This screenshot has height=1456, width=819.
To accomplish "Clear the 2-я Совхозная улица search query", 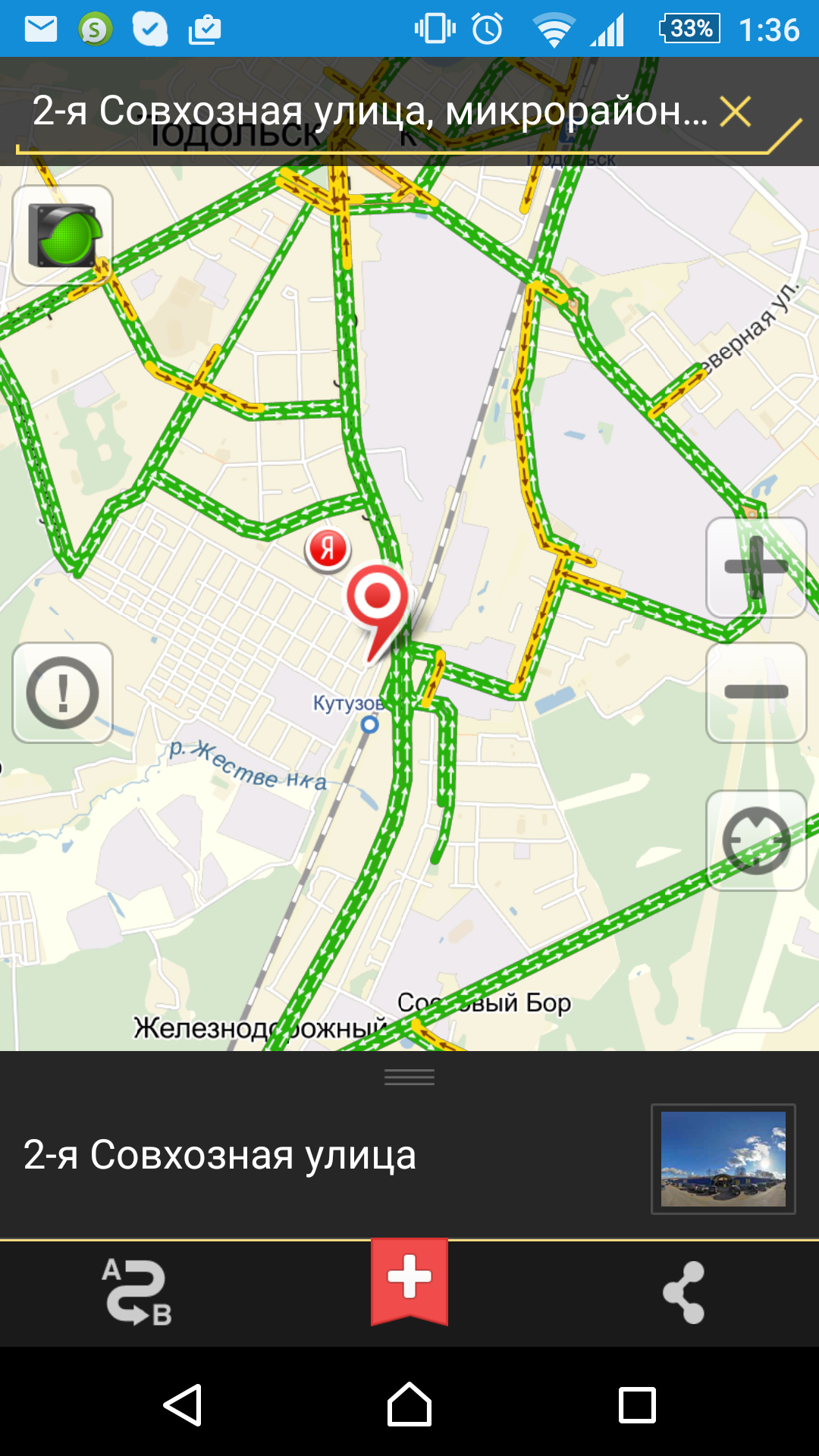I will (735, 112).
